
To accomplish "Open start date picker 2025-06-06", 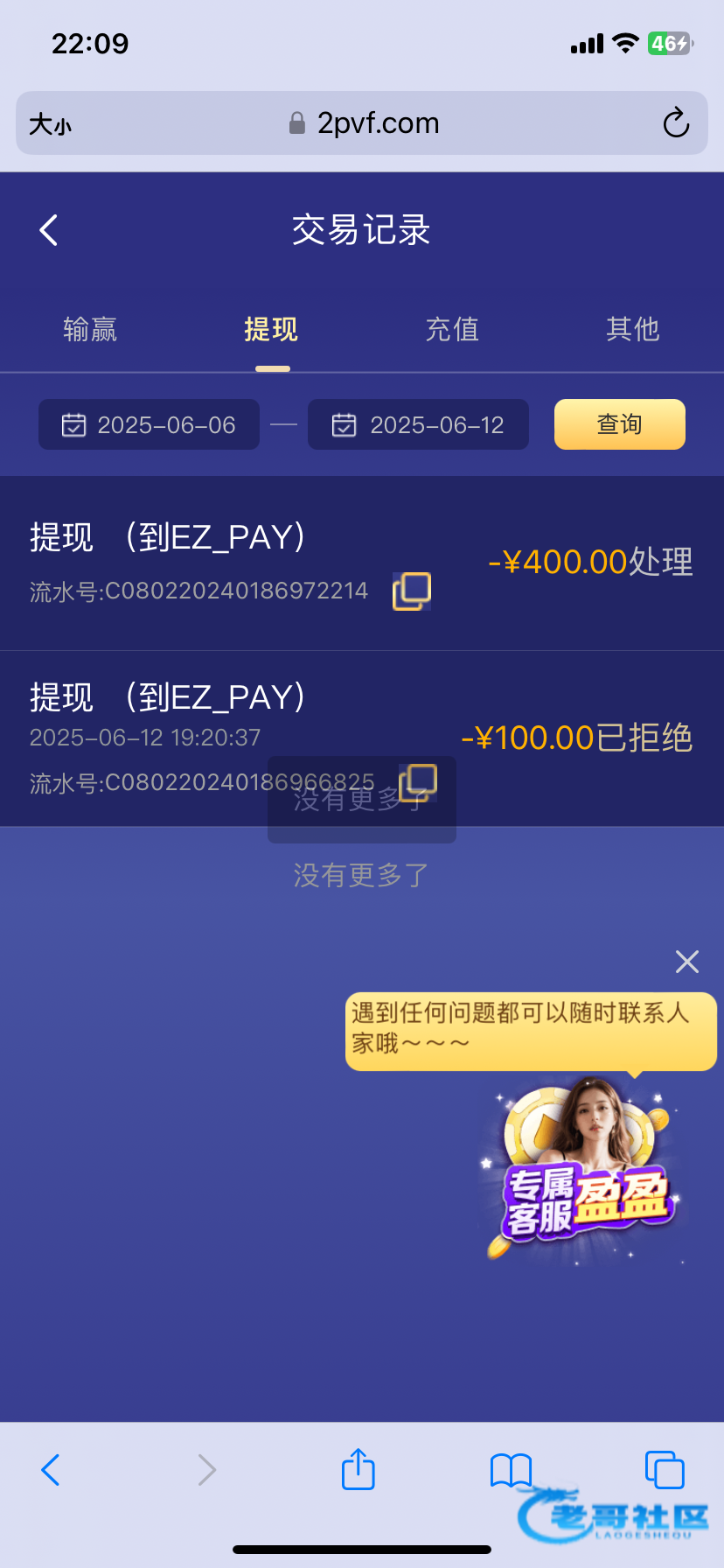I will (x=149, y=425).
